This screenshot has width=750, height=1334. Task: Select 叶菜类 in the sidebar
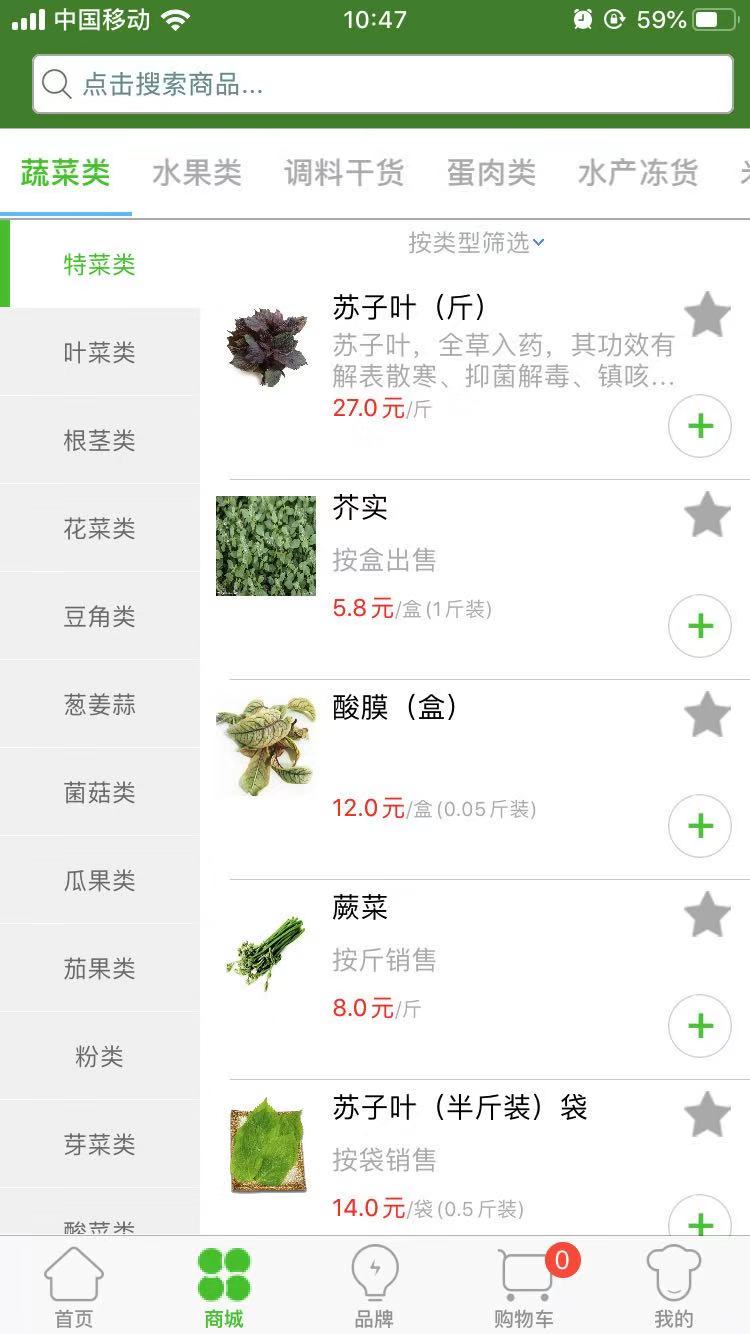[99, 352]
